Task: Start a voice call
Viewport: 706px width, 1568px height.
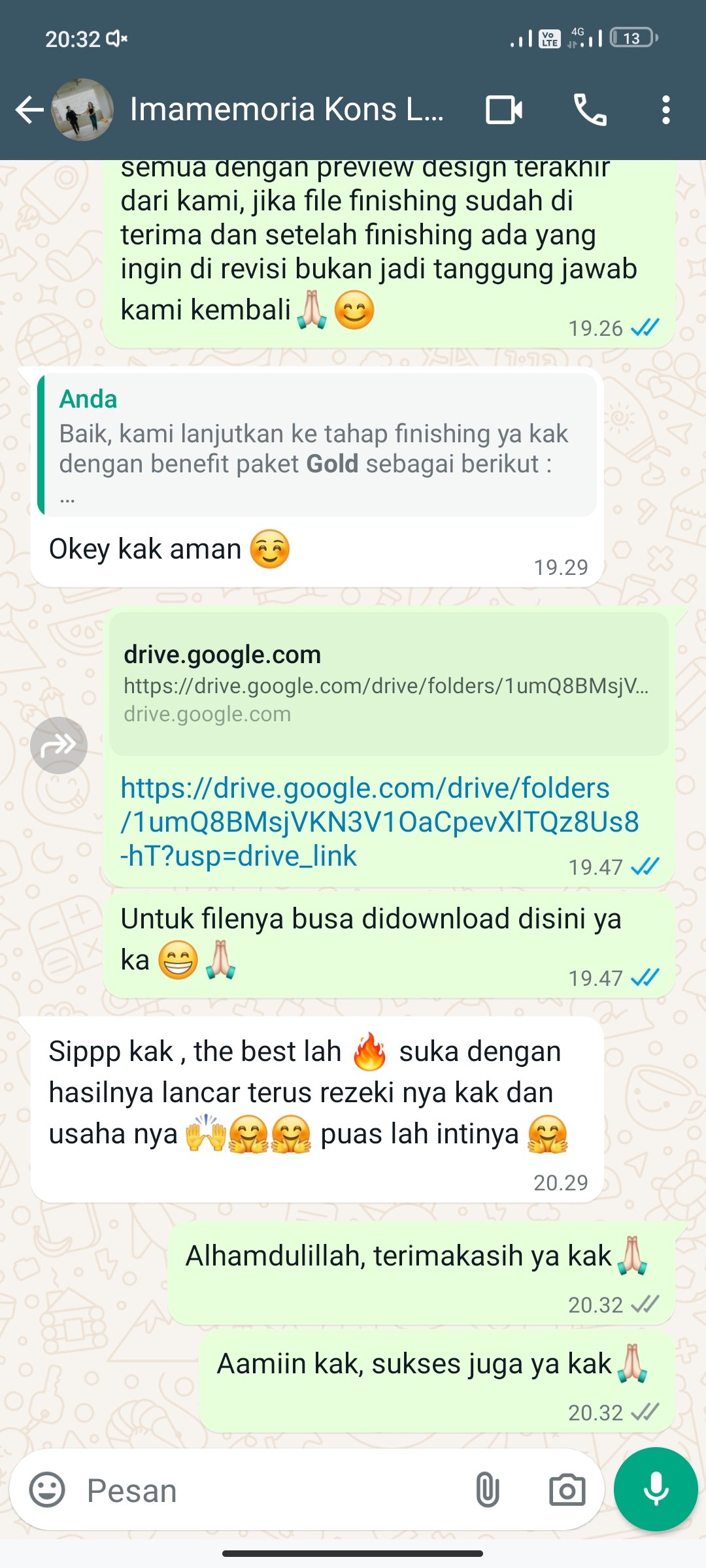Action: (x=590, y=110)
